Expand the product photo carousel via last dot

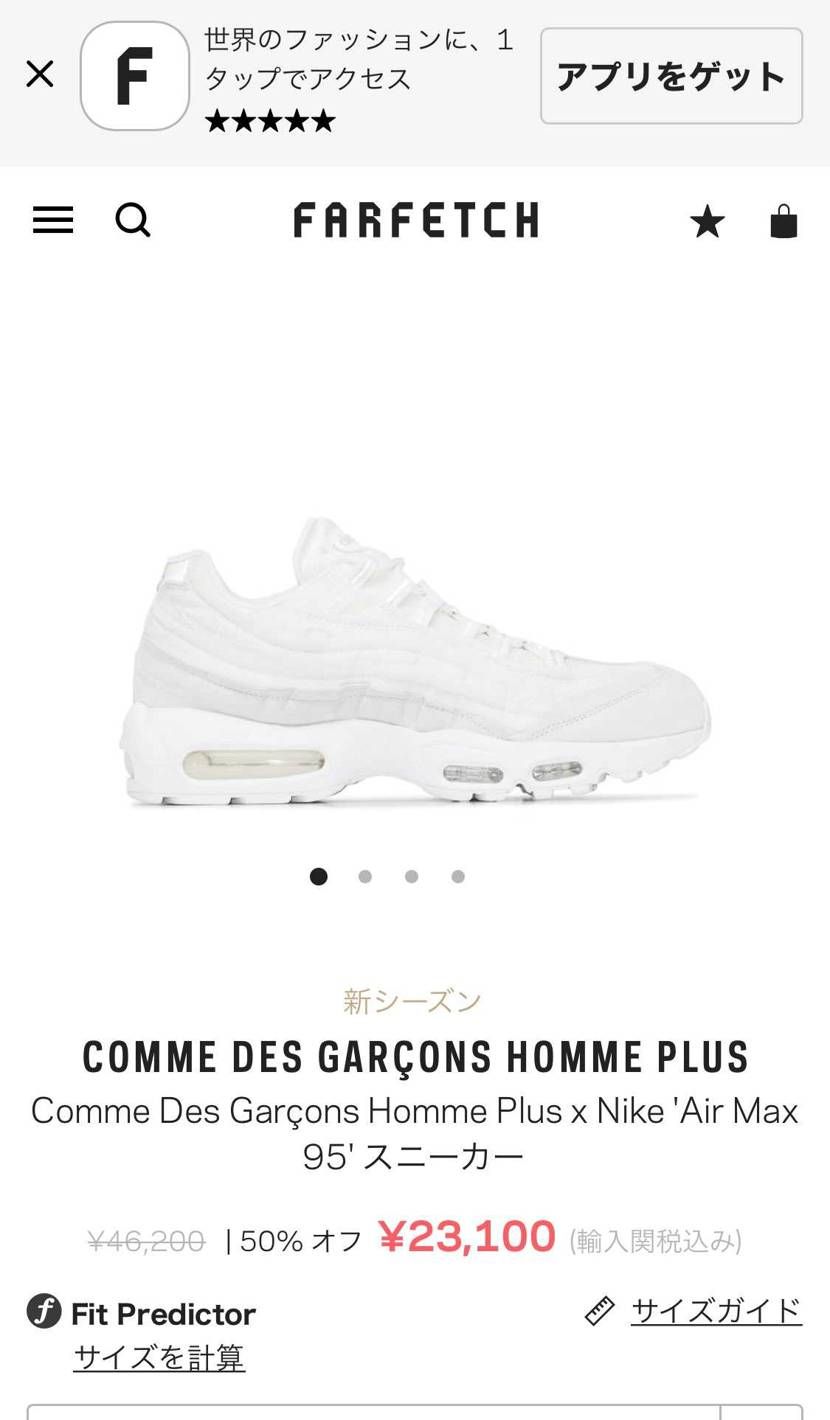[x=457, y=876]
